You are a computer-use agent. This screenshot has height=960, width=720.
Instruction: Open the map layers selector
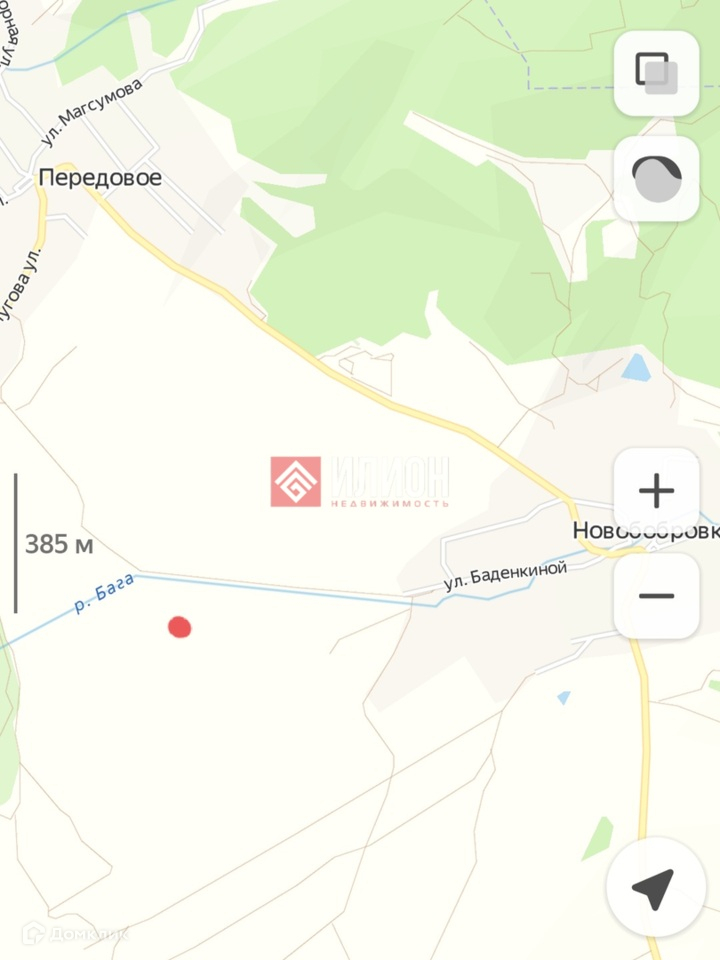tap(656, 73)
